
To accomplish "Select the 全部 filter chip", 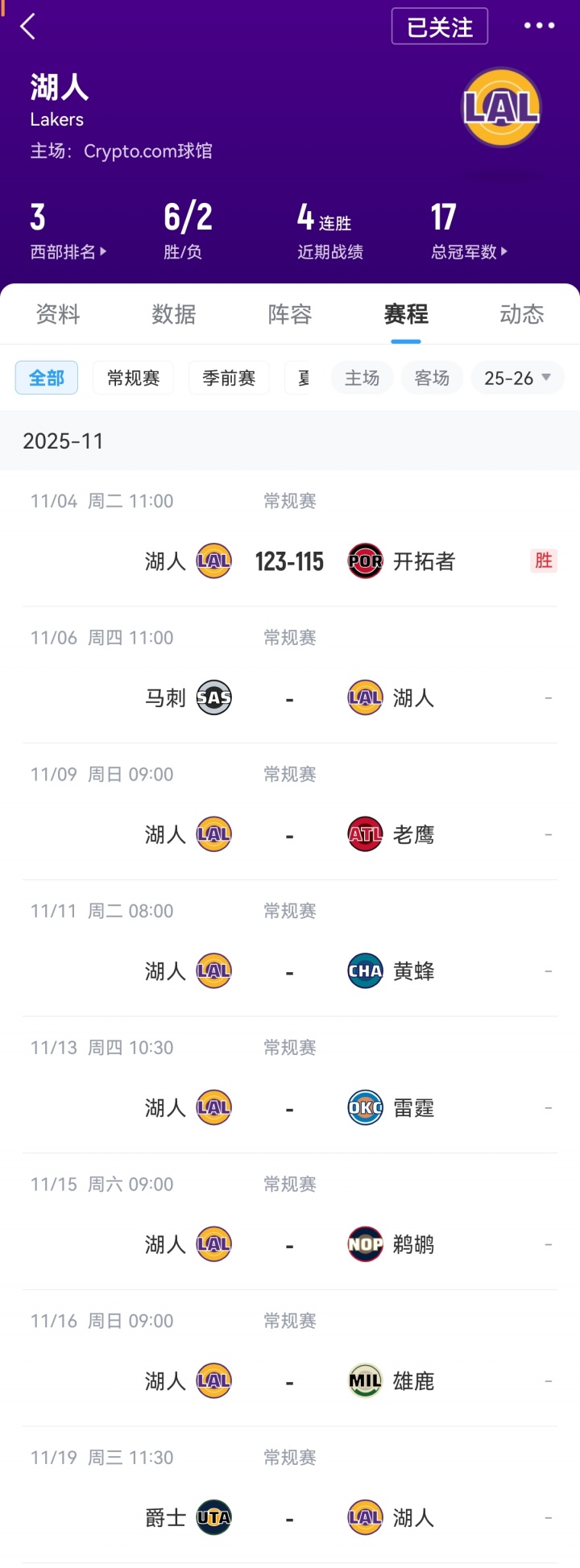I will click(47, 378).
